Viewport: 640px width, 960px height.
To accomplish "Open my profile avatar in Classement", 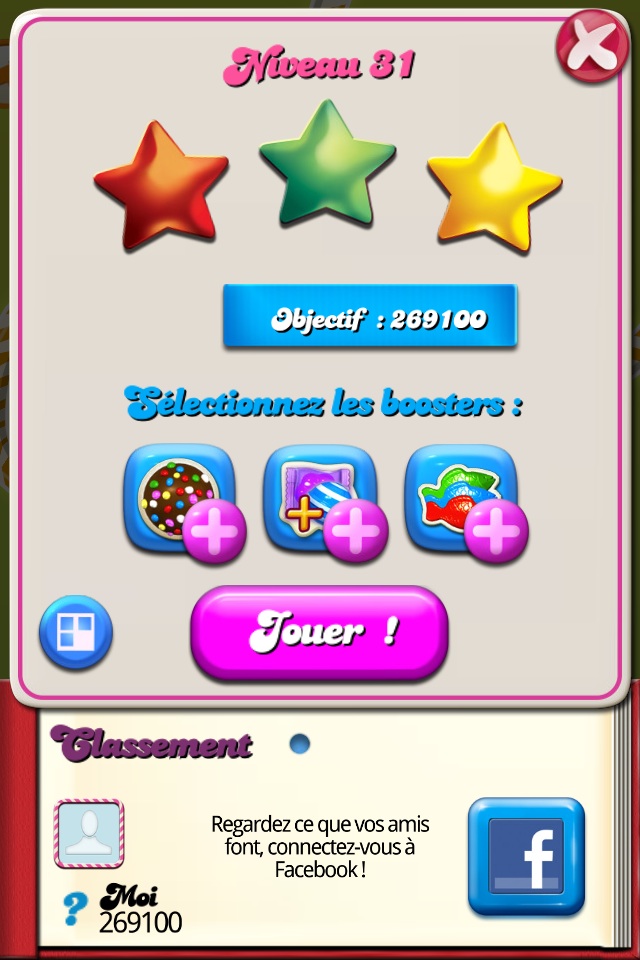I will click(x=89, y=833).
